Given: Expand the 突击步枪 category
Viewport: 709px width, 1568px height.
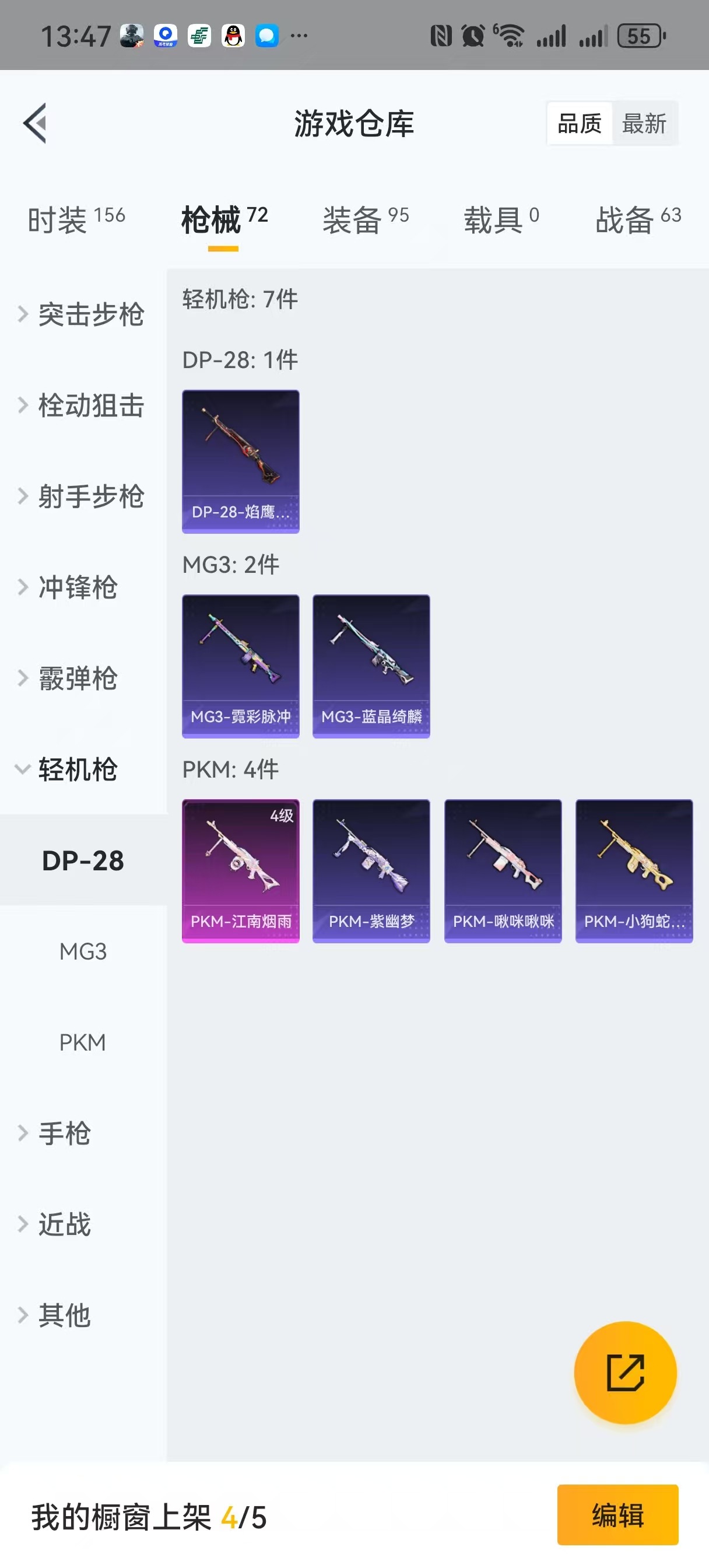Looking at the screenshot, I should (x=82, y=314).
